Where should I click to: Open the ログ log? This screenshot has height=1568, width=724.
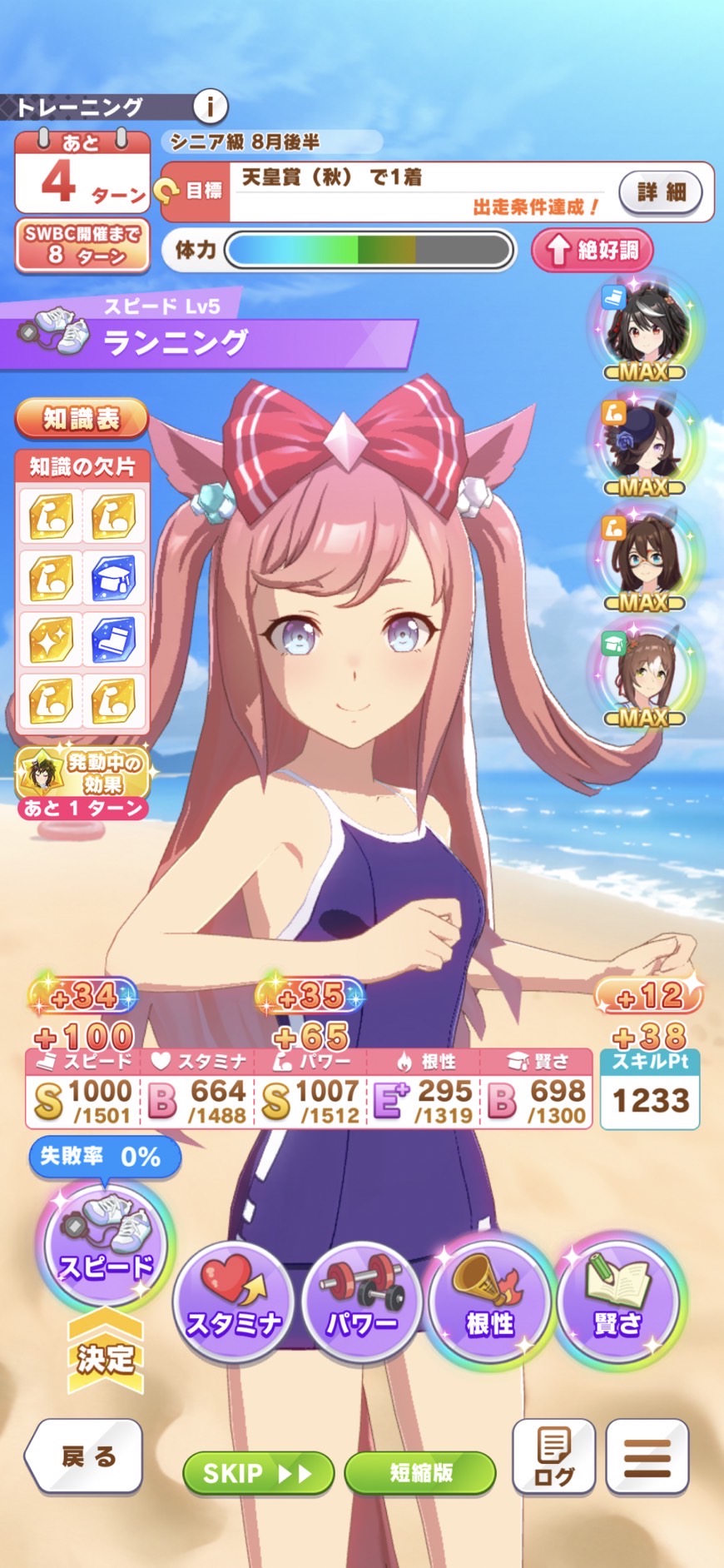pos(553,1456)
